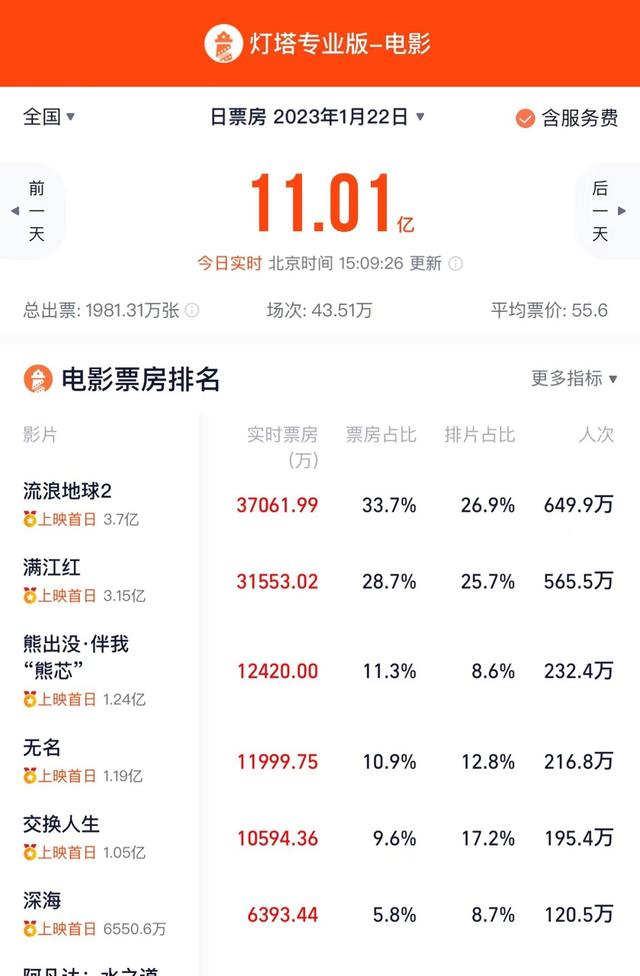
Task: Expand the 更多指标 dropdown
Action: [574, 378]
